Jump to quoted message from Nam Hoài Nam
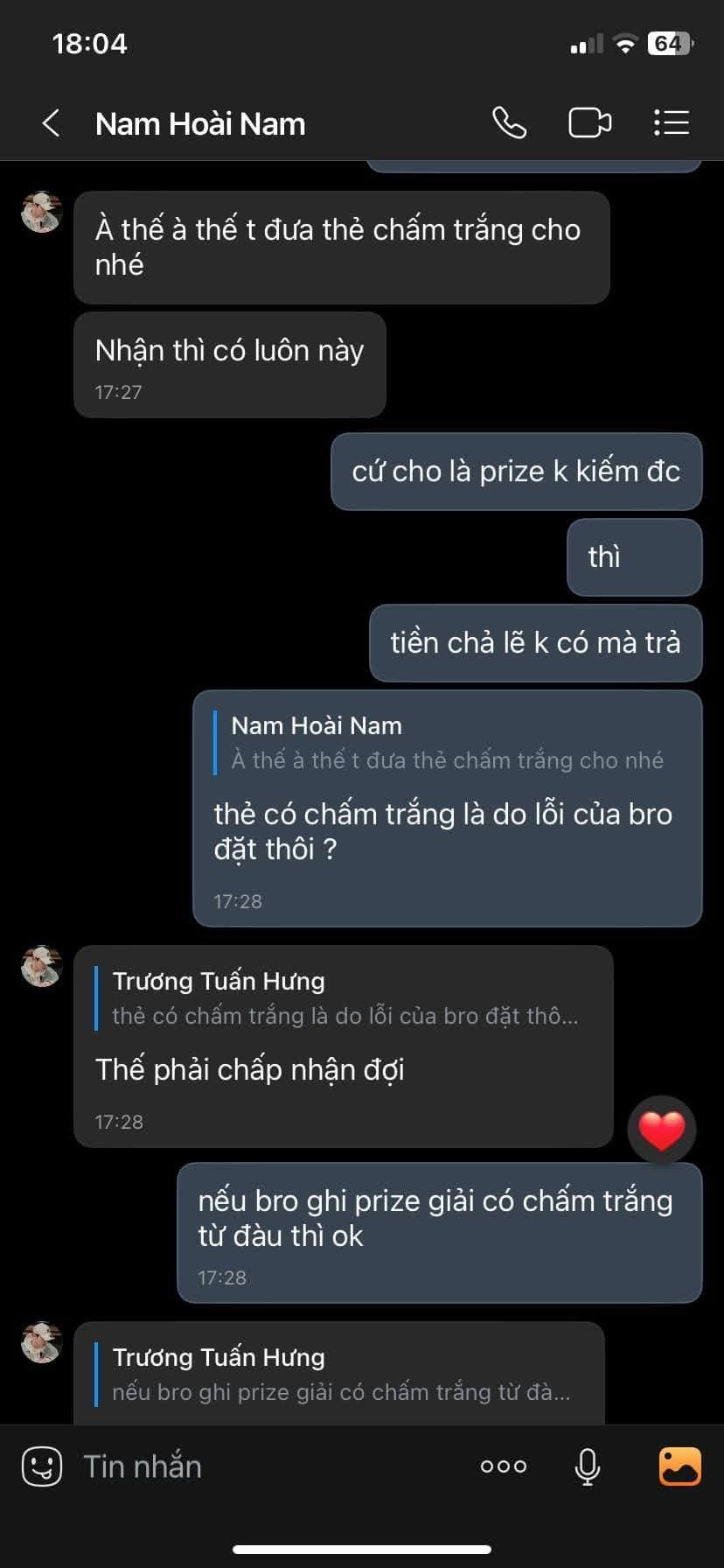 click(x=446, y=743)
